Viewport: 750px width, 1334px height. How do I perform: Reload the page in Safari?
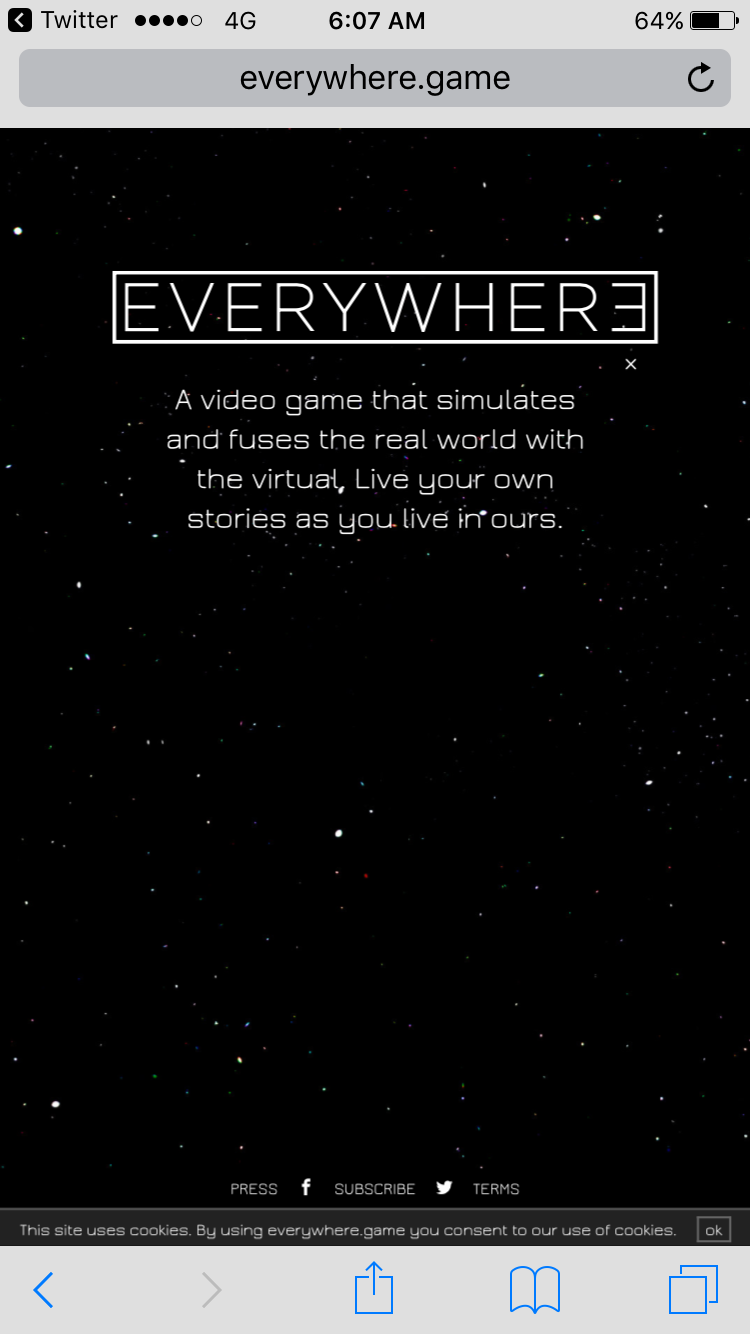701,78
